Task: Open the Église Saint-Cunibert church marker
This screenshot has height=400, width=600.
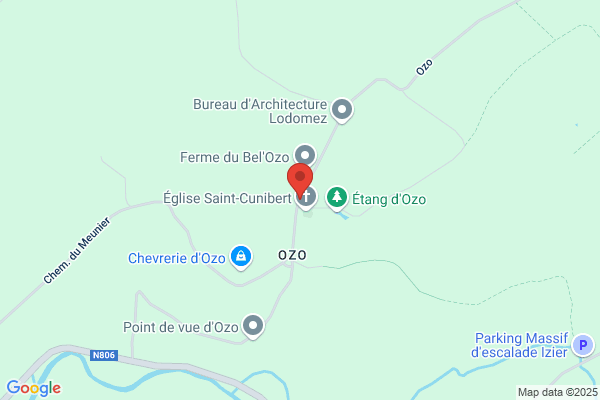Action: pos(306,198)
